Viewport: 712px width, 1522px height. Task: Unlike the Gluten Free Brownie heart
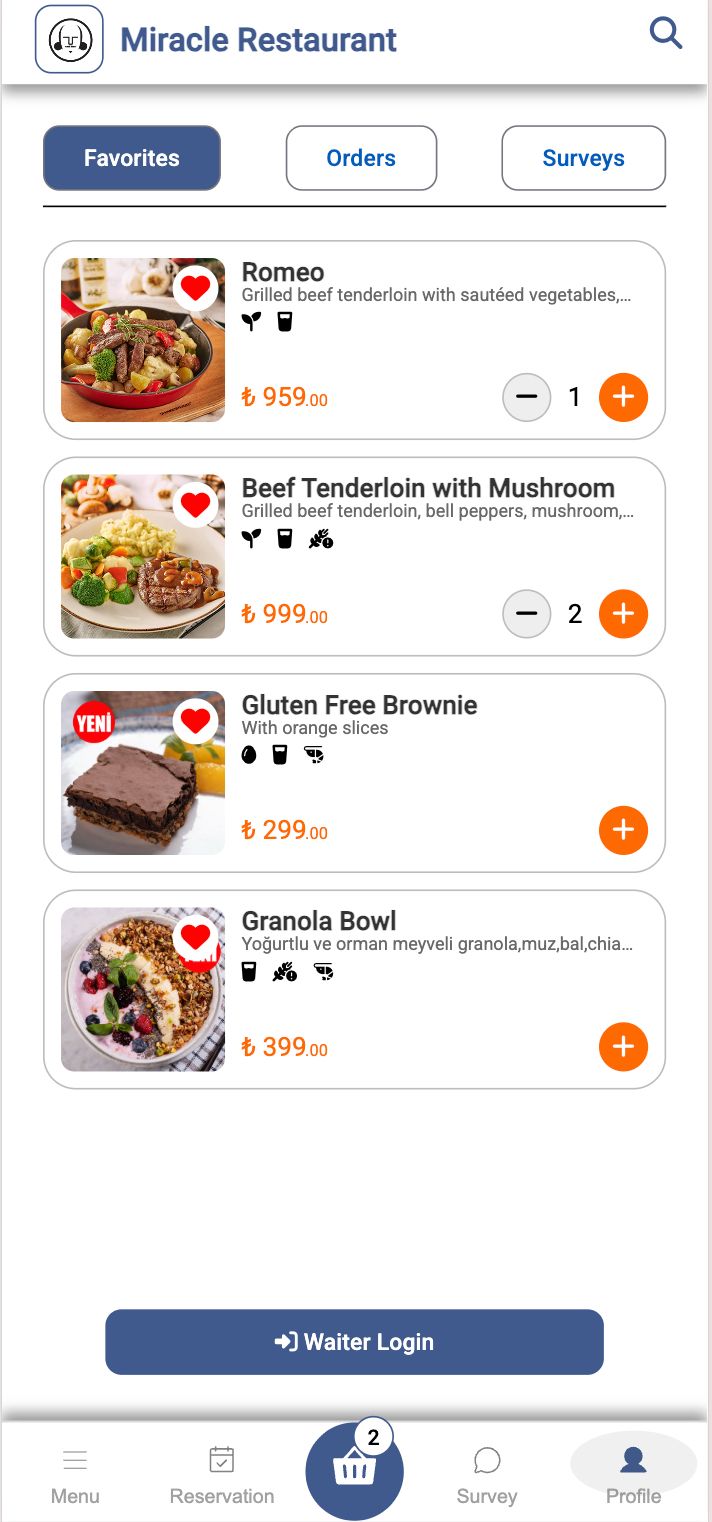coord(196,721)
